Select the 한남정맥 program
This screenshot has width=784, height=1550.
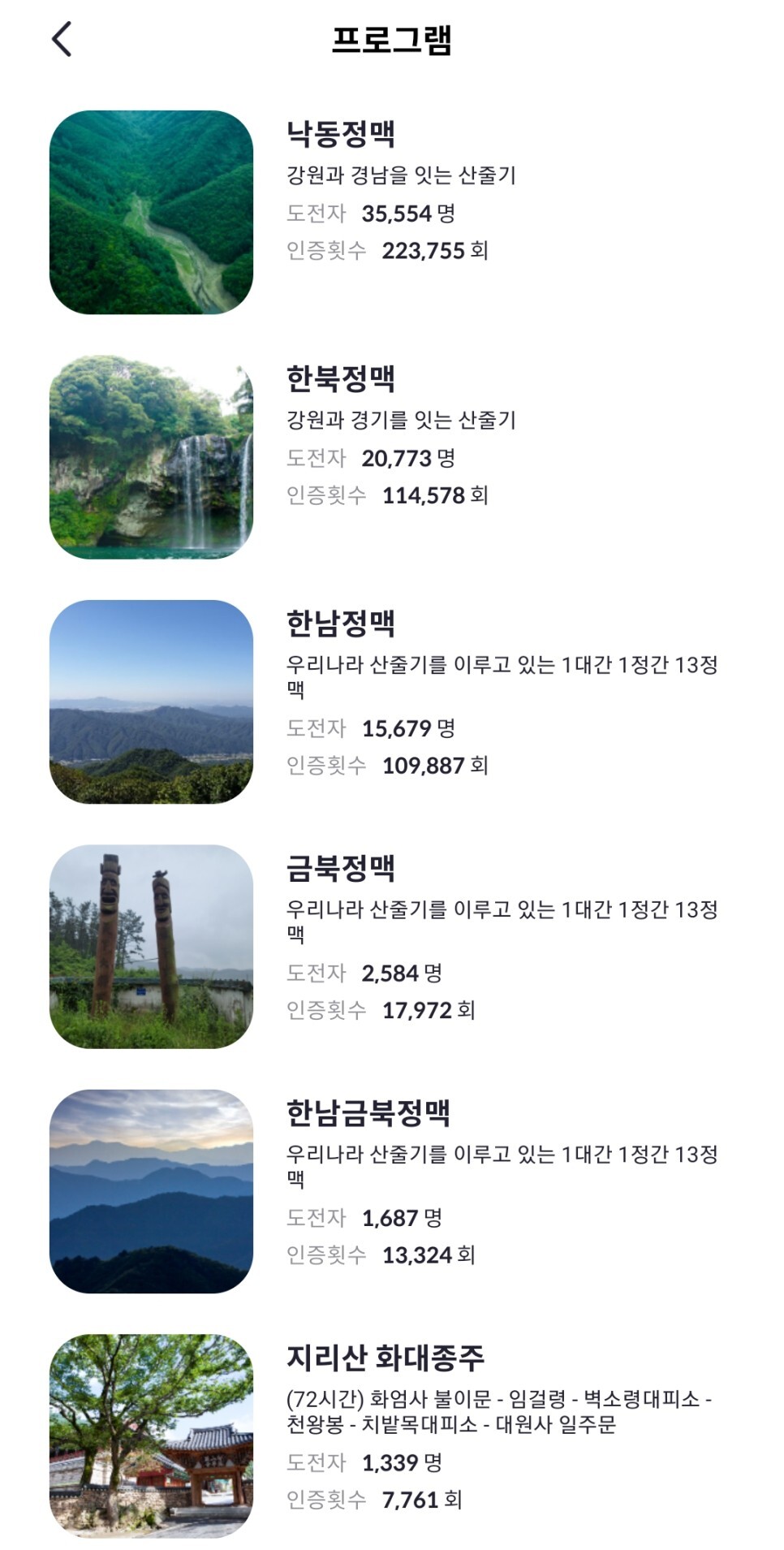[392, 702]
